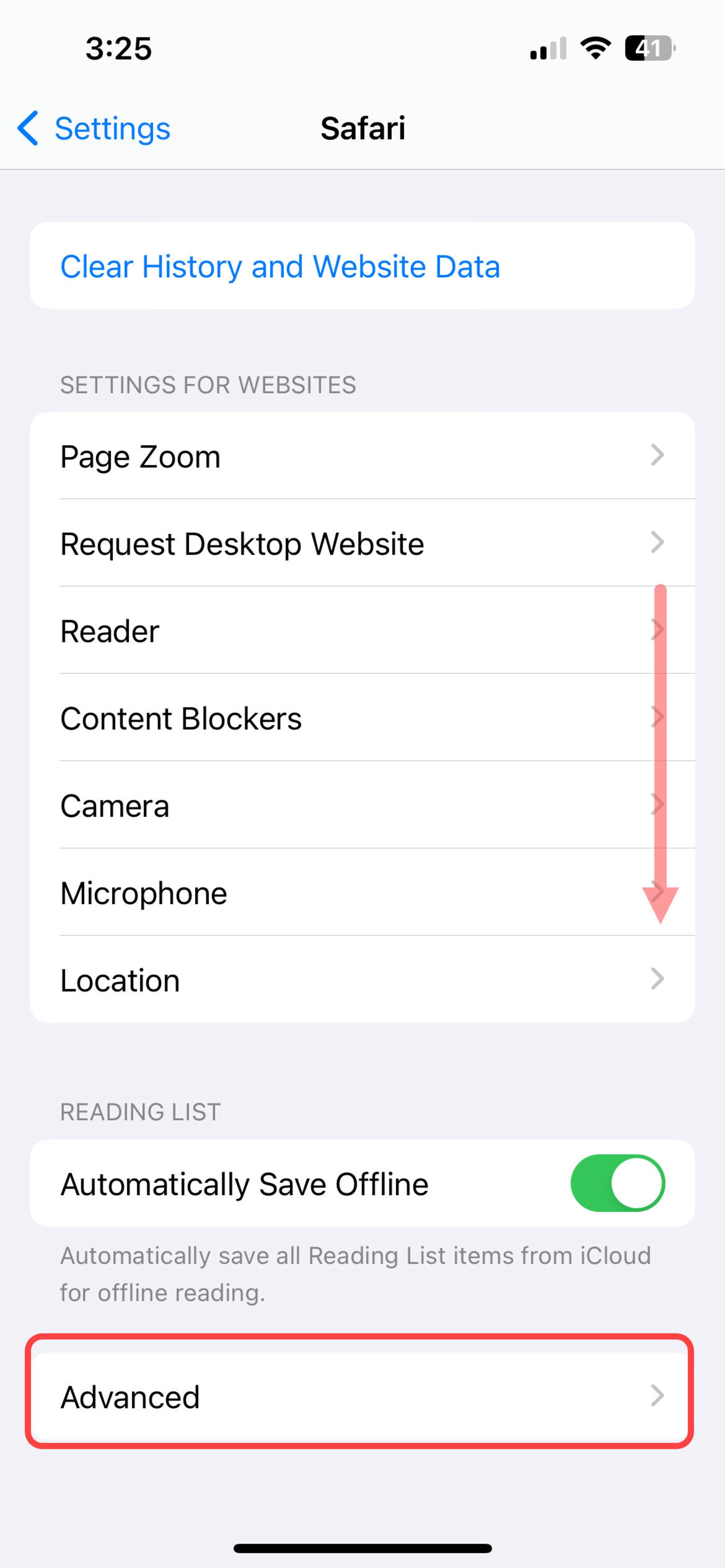The width and height of the screenshot is (725, 1568).
Task: Open Camera website settings
Action: pyautogui.click(x=362, y=805)
